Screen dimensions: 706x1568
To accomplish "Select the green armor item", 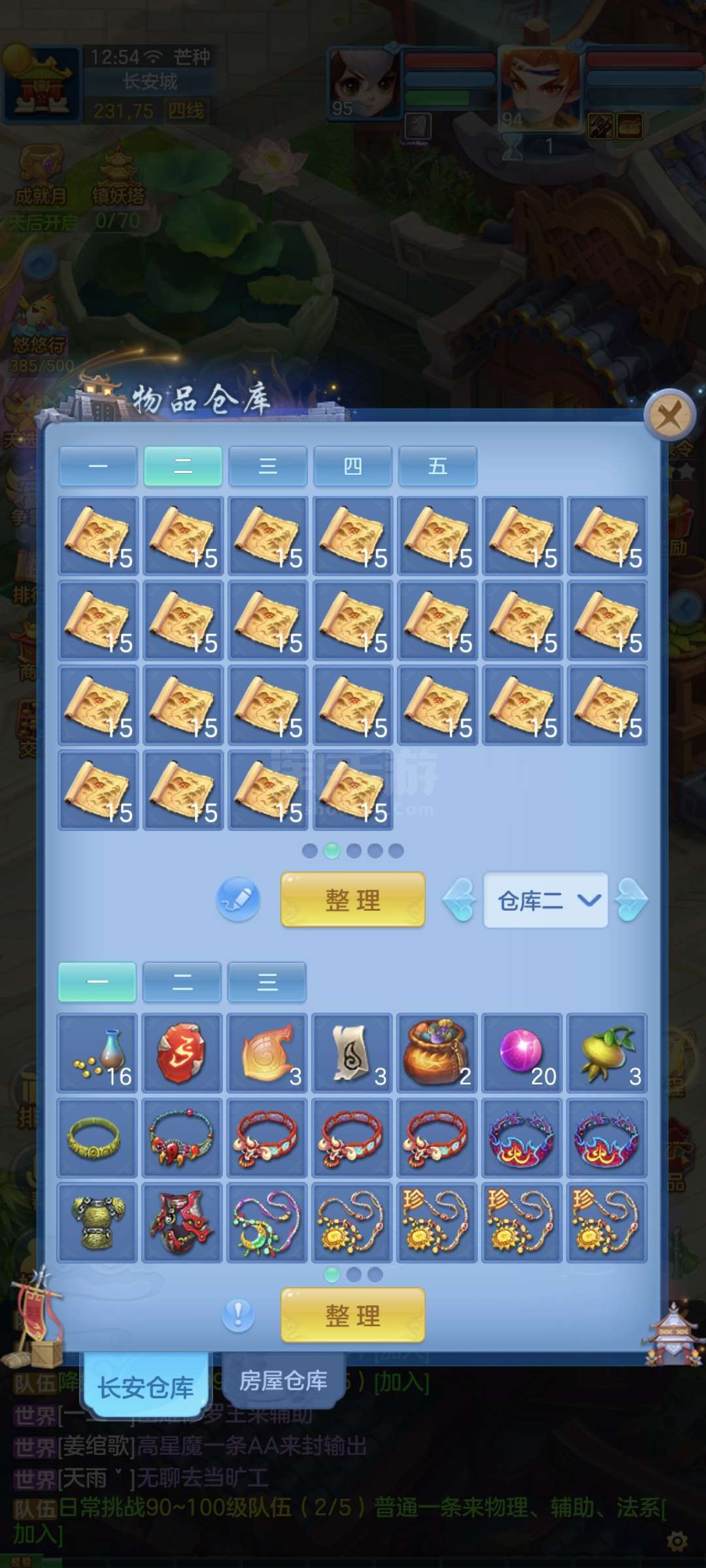I will coord(97,1222).
